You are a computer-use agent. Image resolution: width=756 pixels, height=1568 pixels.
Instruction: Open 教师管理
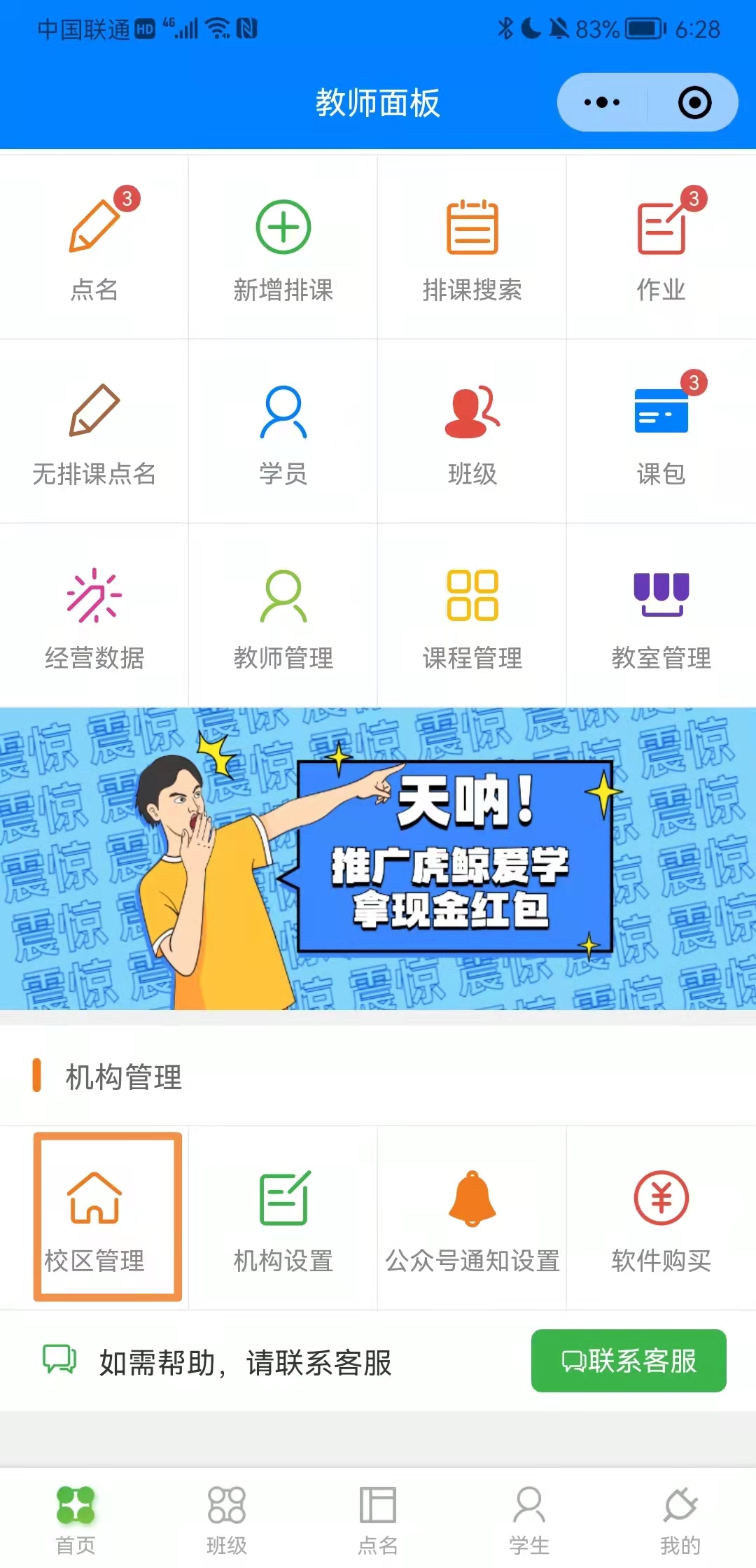pyautogui.click(x=283, y=616)
